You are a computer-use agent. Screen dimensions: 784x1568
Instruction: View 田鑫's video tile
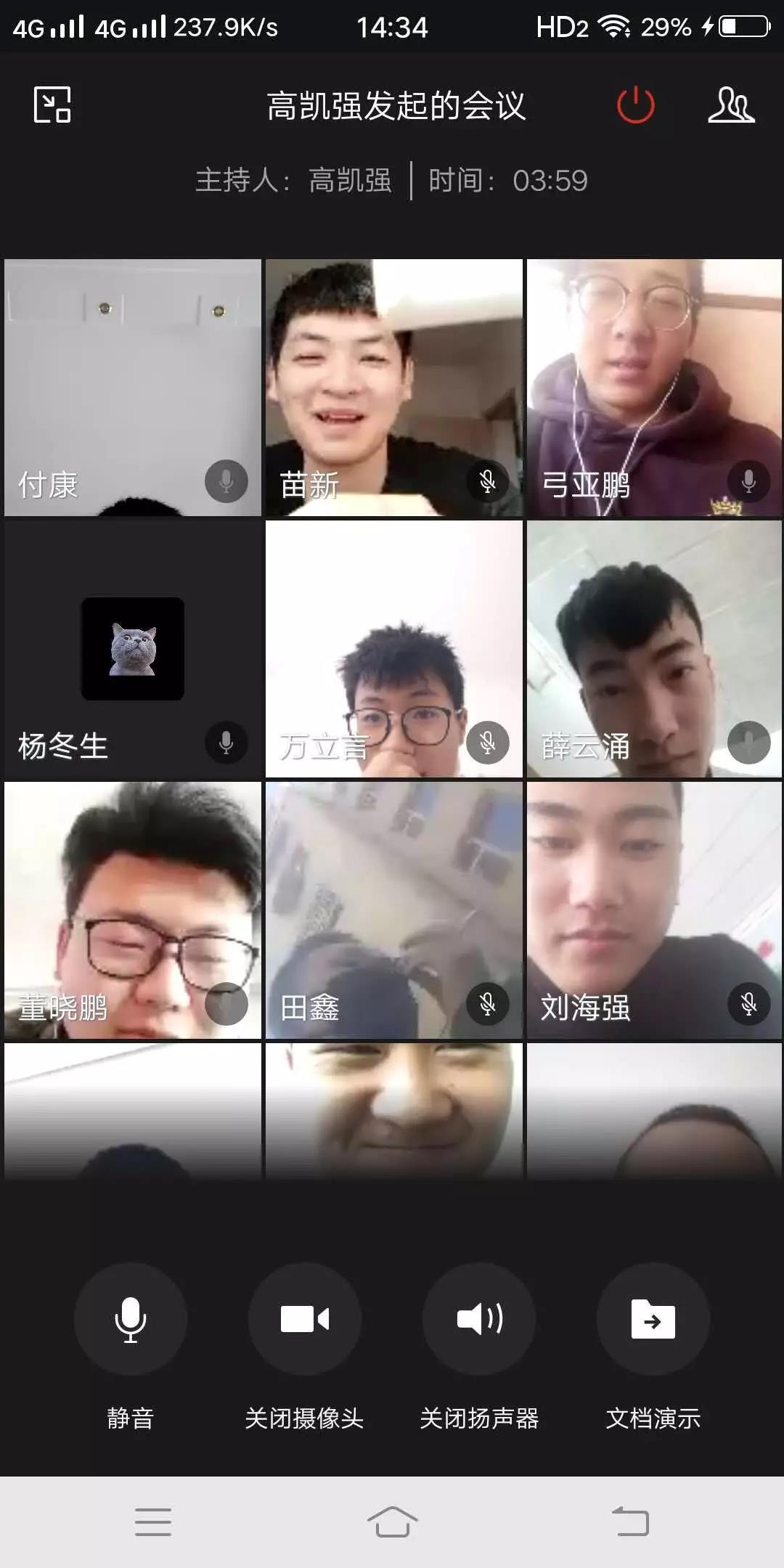coord(393,910)
